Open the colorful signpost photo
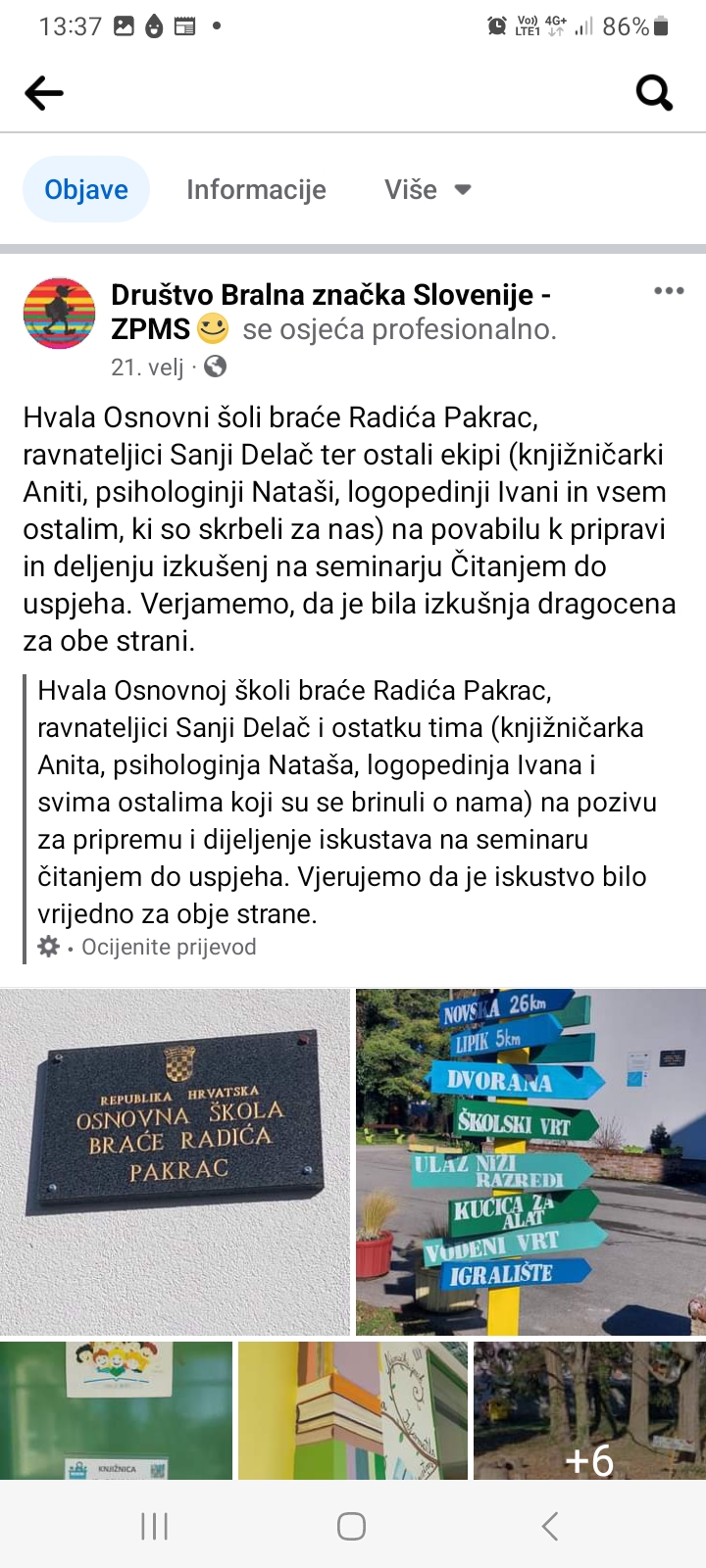Viewport: 706px width, 1568px height. [530, 1161]
